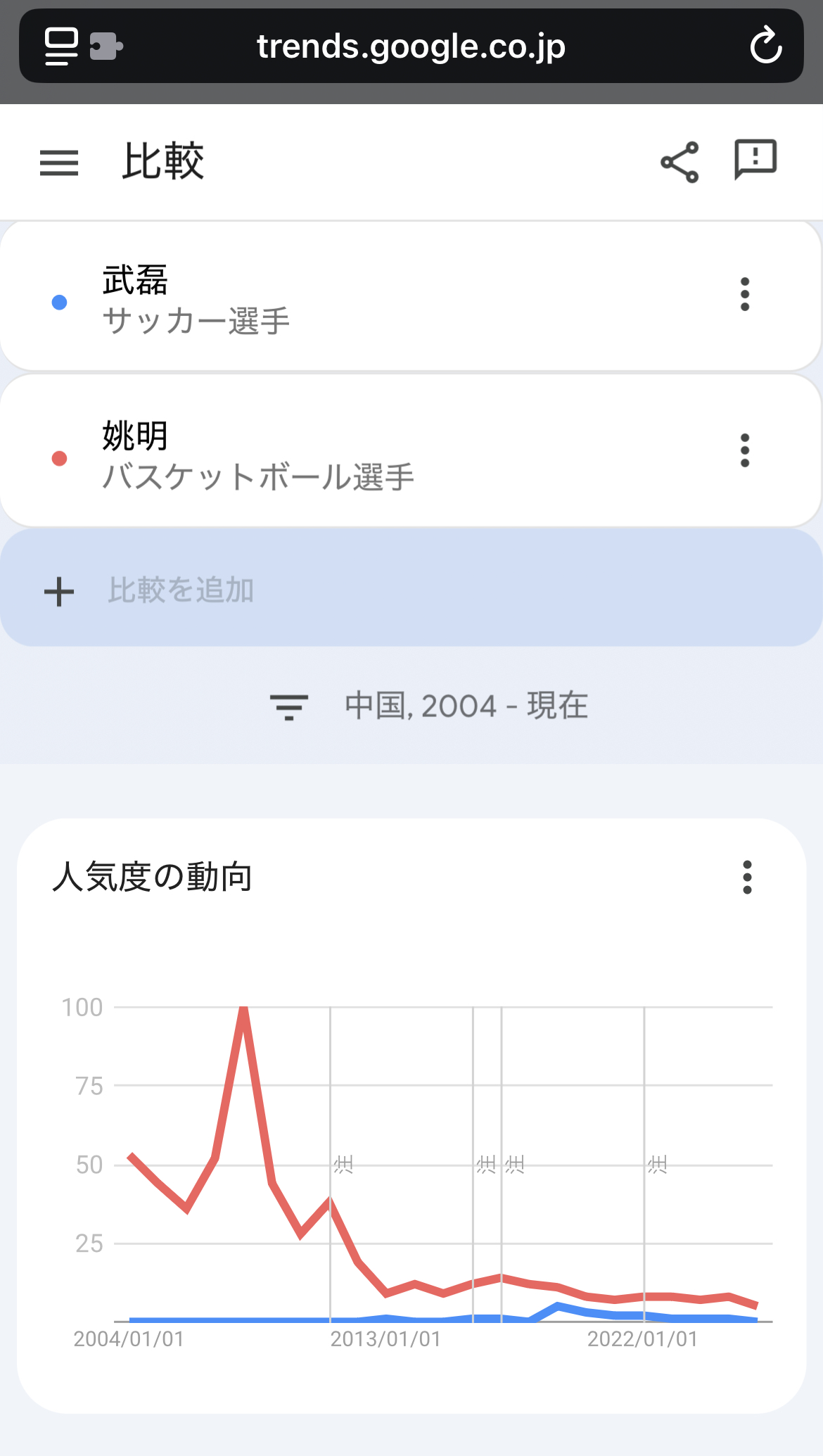The height and width of the screenshot is (1456, 823).
Task: Open options for the 武磊 search term
Action: (x=745, y=294)
